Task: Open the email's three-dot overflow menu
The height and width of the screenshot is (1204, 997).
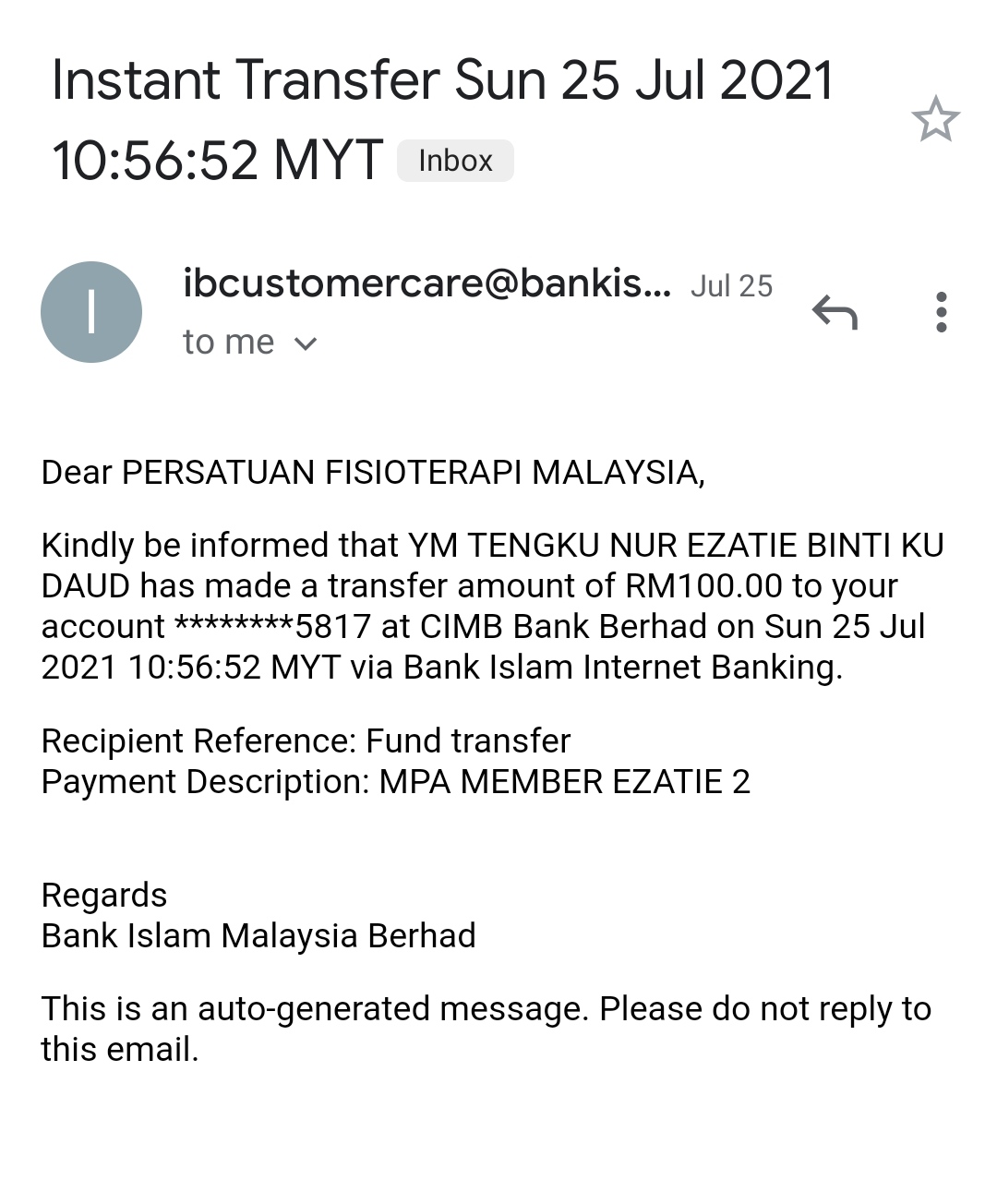Action: [x=941, y=313]
